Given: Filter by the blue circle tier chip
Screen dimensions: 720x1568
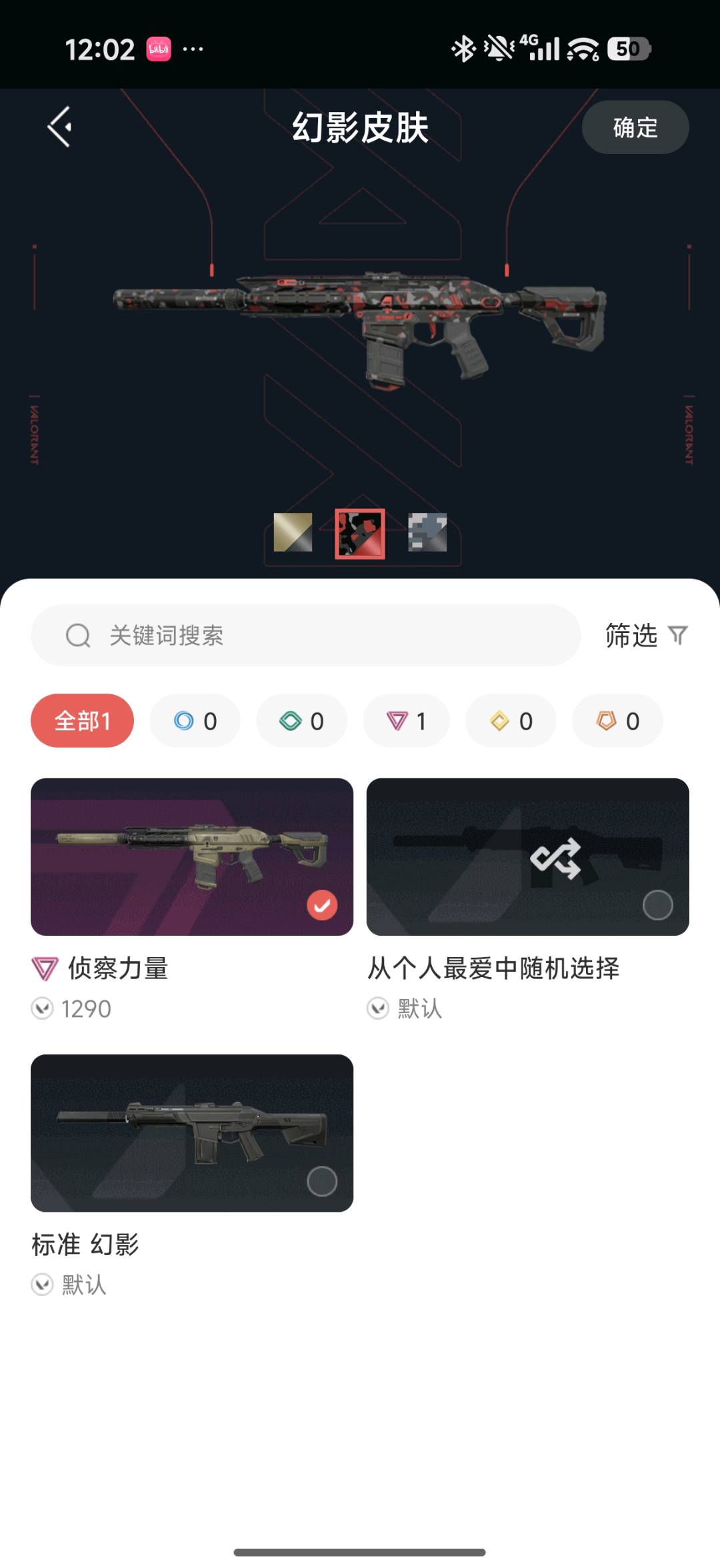Looking at the screenshot, I should (195, 721).
